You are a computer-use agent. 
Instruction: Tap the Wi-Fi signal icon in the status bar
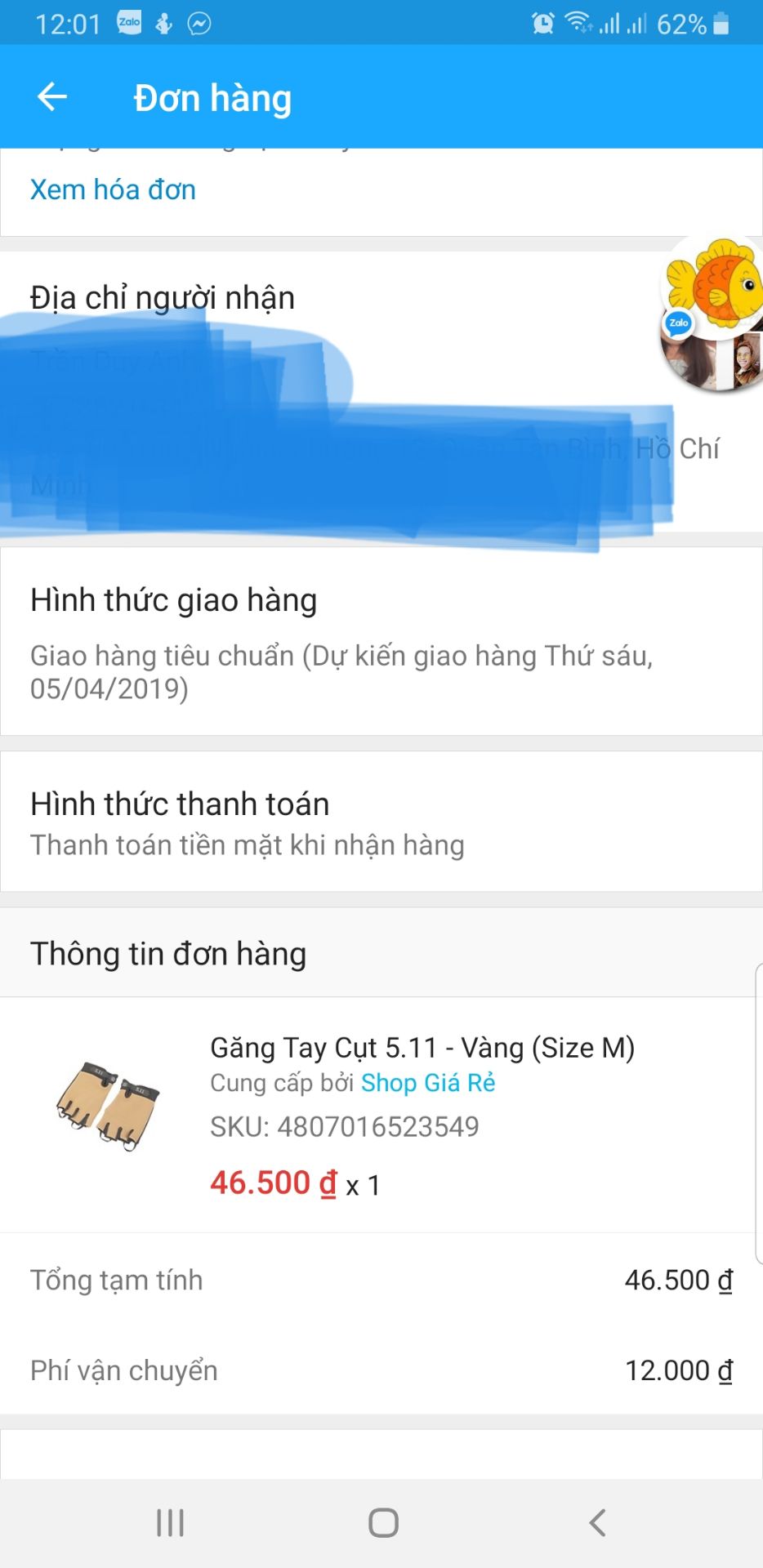coord(577,22)
